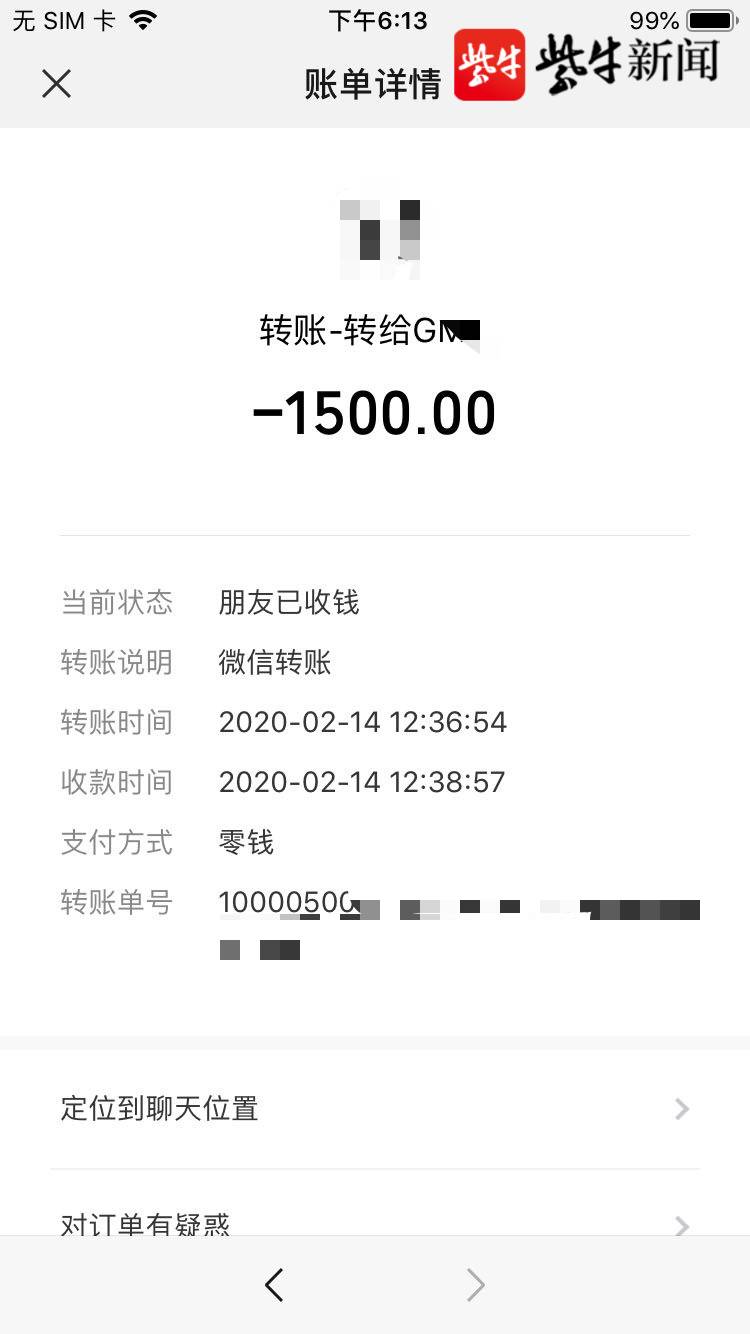
Task: Go back with the bottom left arrow
Action: pyautogui.click(x=274, y=1285)
